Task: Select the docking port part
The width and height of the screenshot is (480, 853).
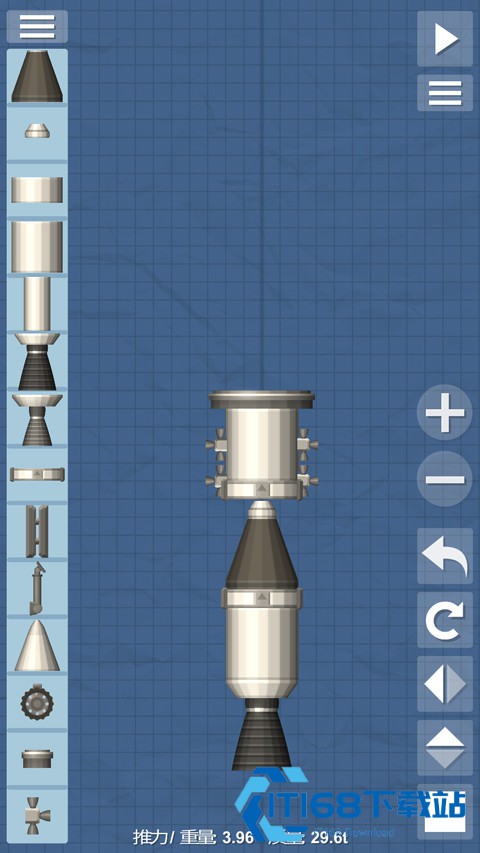Action: (37, 759)
